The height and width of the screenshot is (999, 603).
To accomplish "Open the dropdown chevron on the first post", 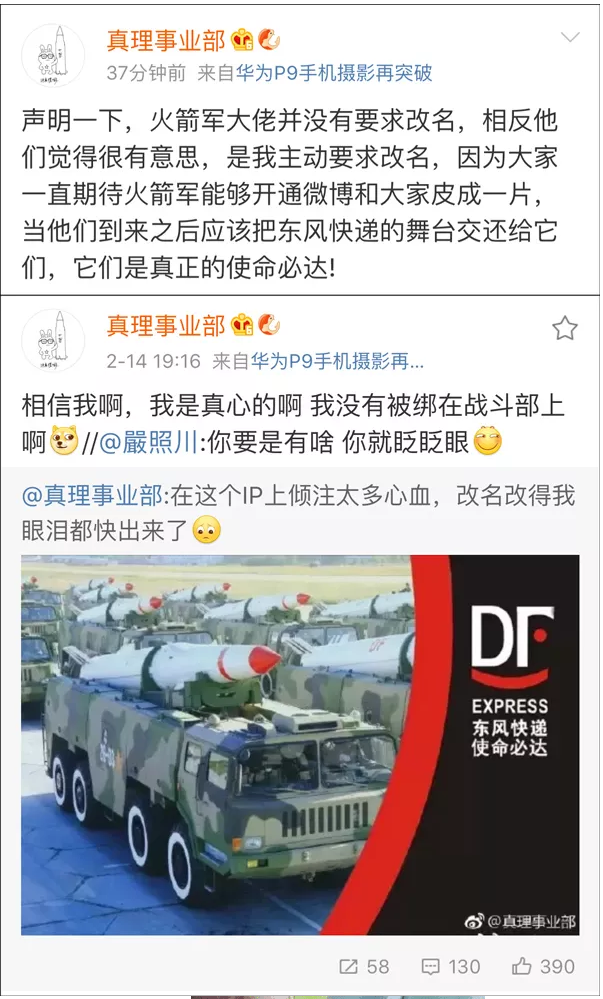I will (x=569, y=39).
